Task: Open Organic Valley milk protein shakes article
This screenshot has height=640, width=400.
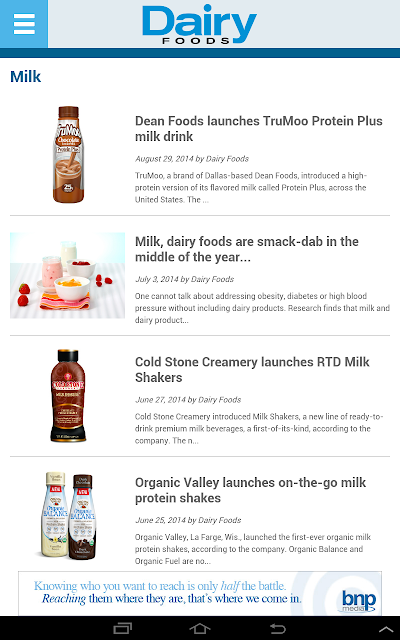Action: click(250, 490)
